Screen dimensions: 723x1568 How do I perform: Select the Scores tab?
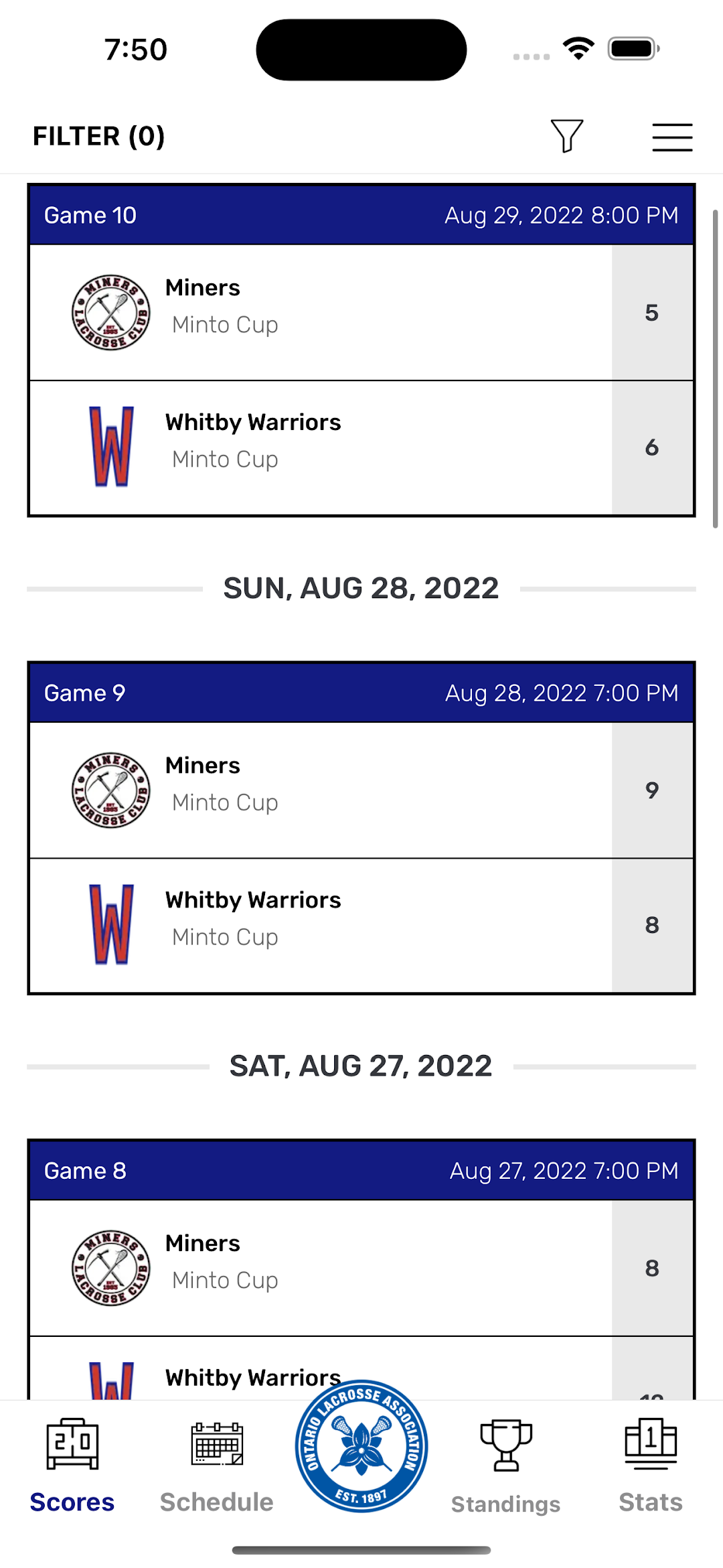72,1466
